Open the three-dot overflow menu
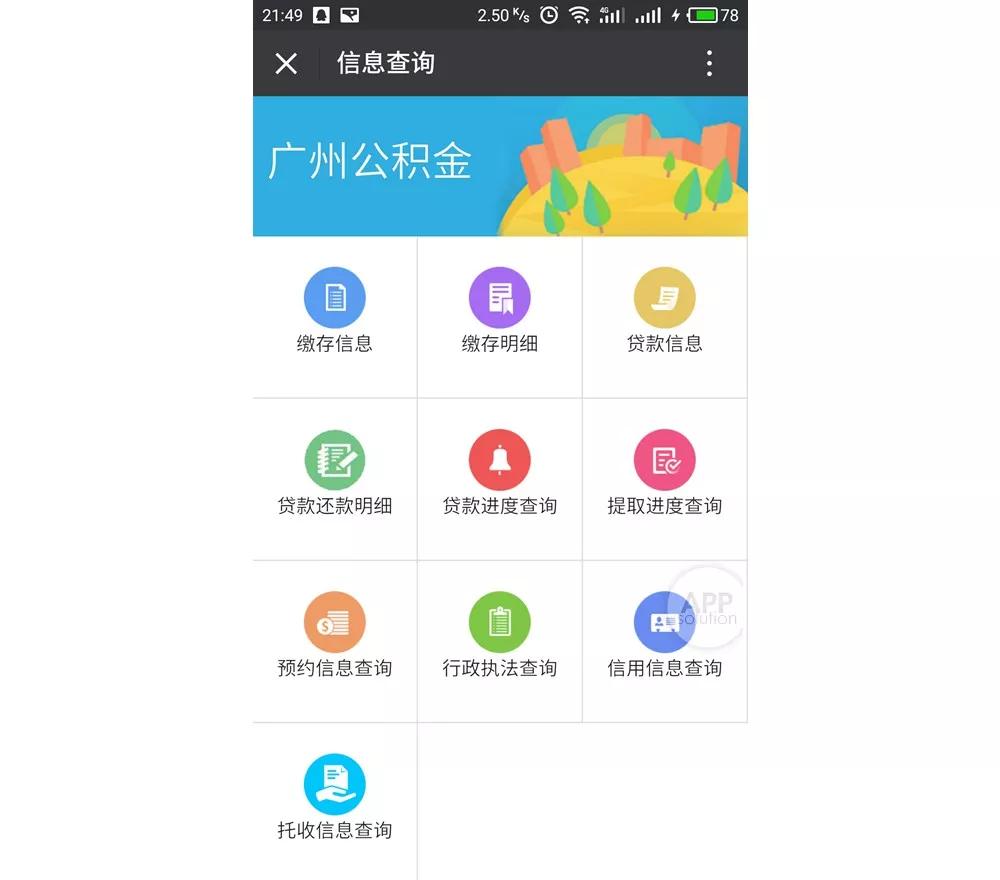This screenshot has width=1000, height=880. point(709,63)
